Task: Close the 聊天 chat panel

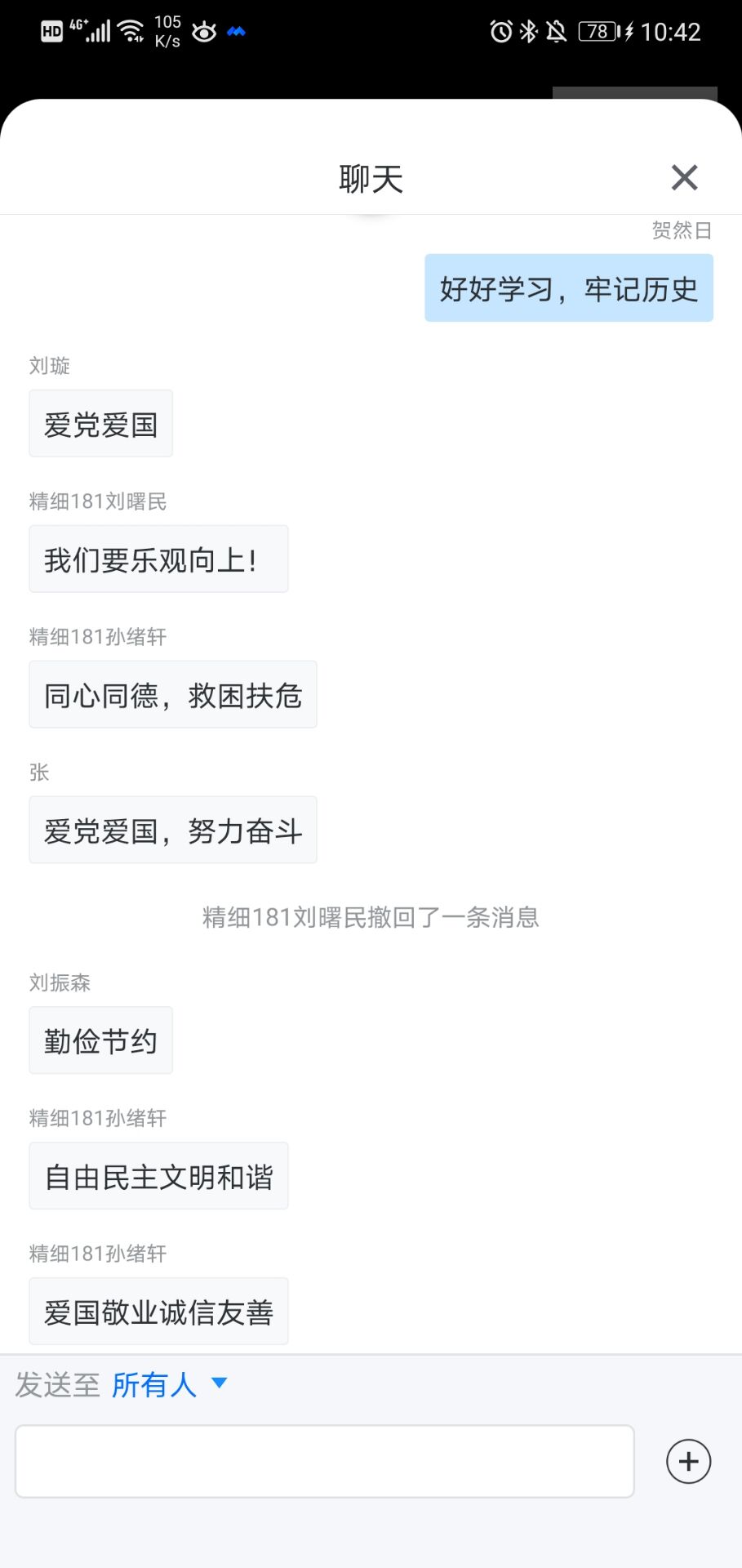Action: (684, 177)
